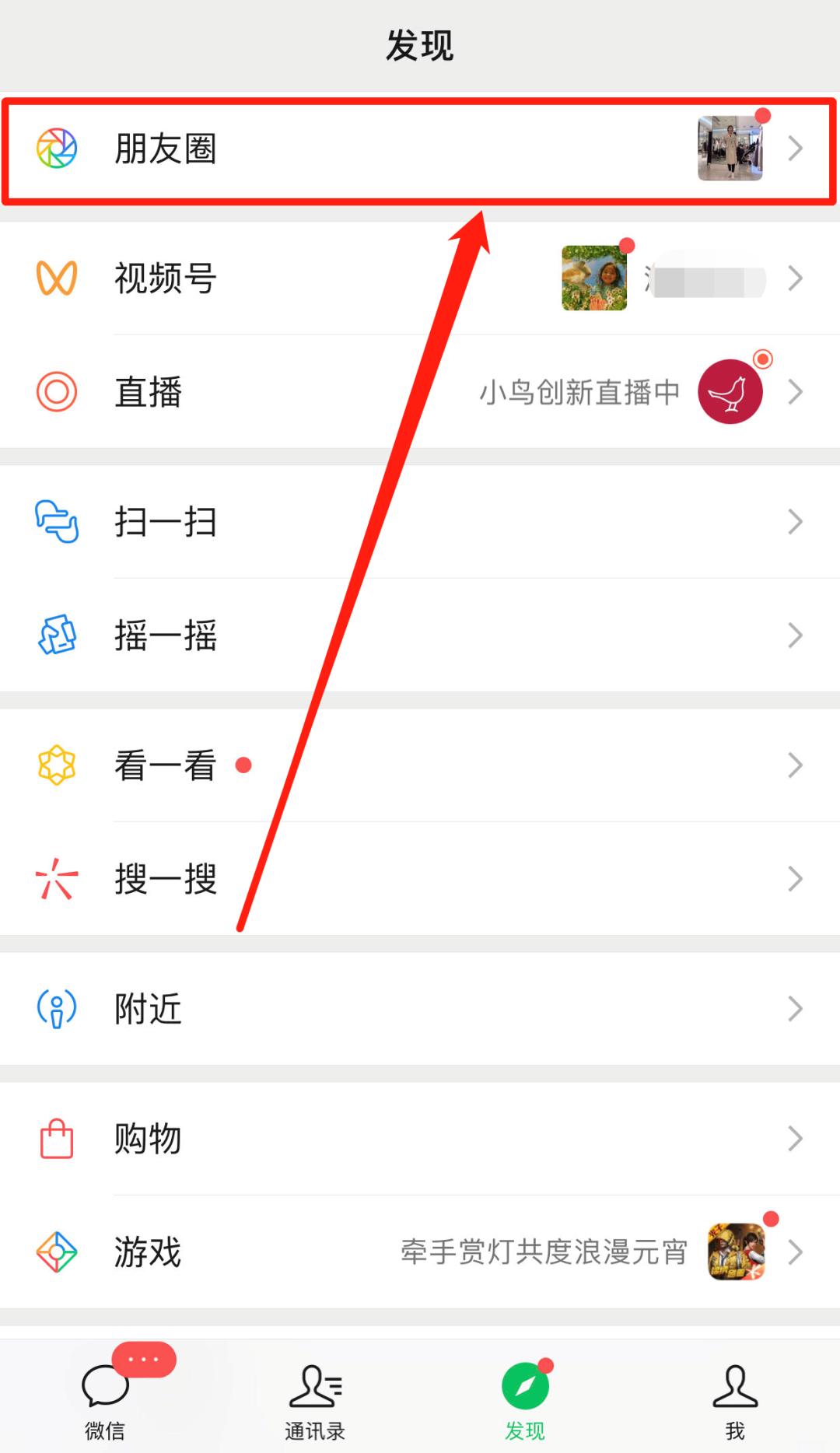Open Moments (朋友圈) via its camera icon
The width and height of the screenshot is (840, 1453).
pyautogui.click(x=57, y=148)
